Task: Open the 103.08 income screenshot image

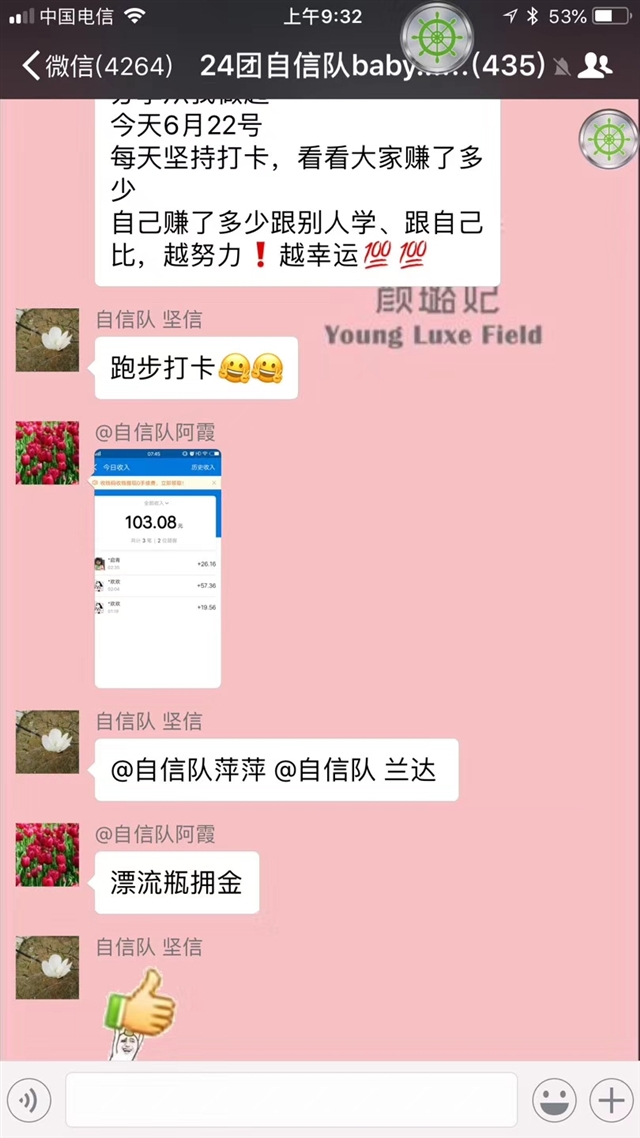Action: point(157,568)
